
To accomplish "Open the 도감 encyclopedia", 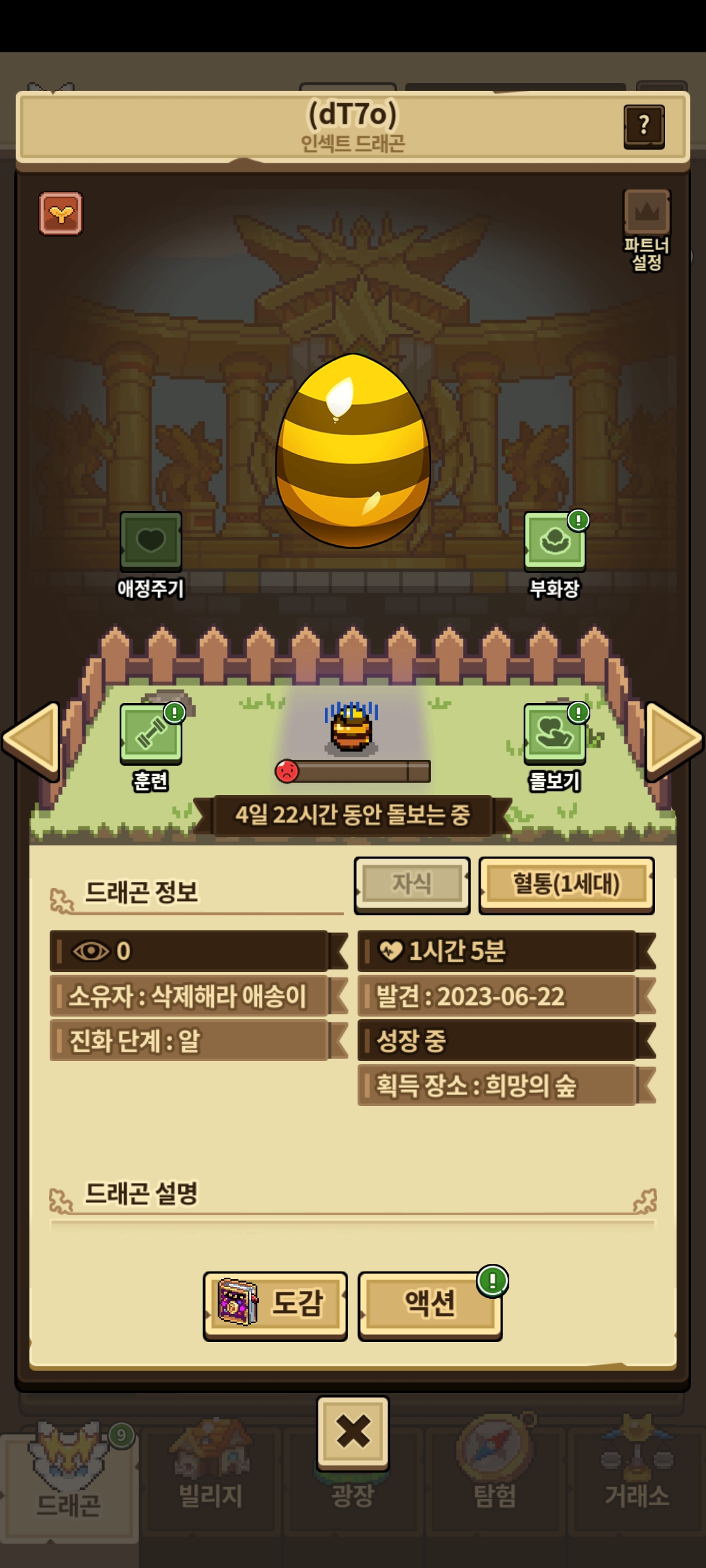I will [275, 1304].
